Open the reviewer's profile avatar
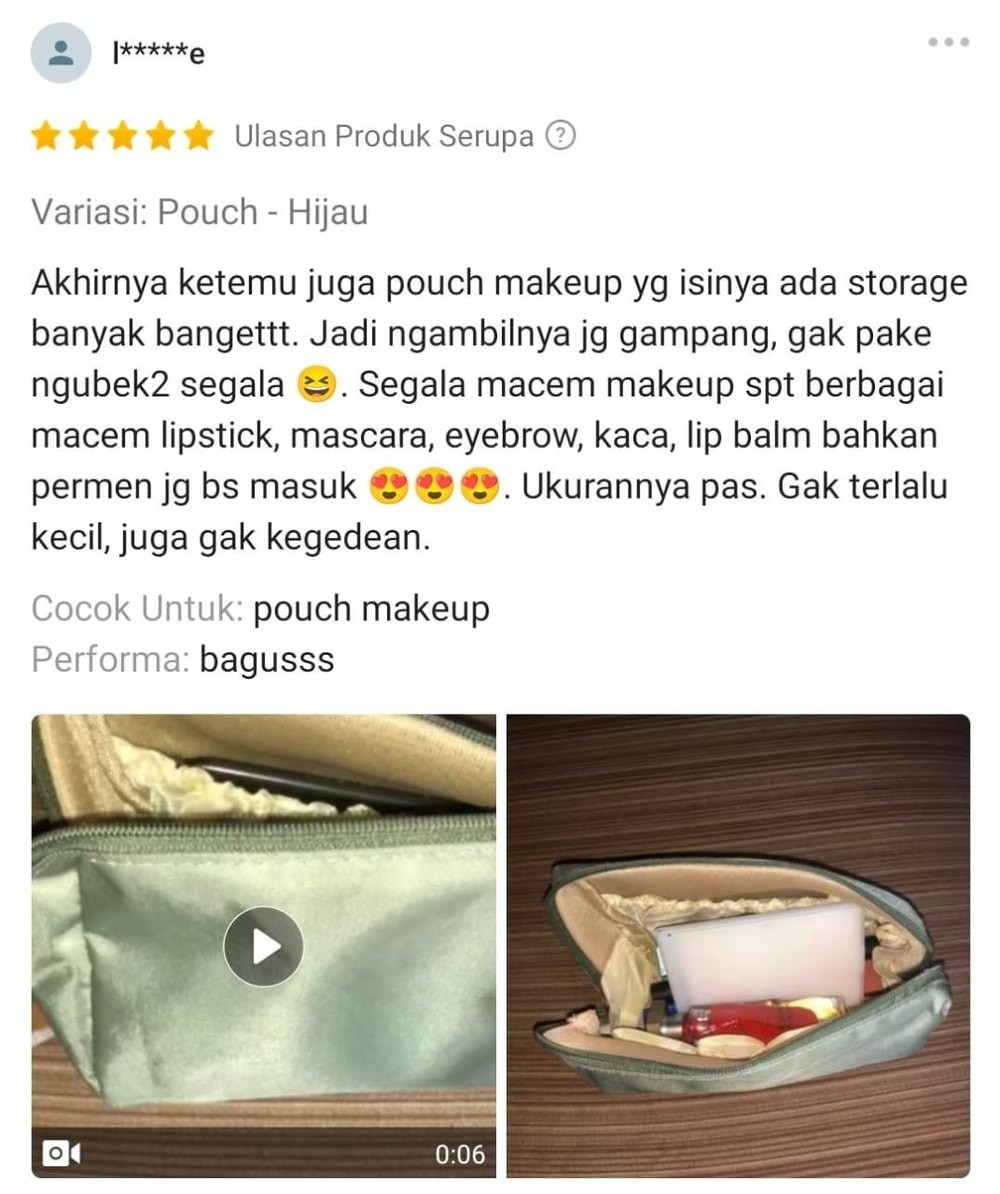The image size is (1000, 1194). coord(61,52)
